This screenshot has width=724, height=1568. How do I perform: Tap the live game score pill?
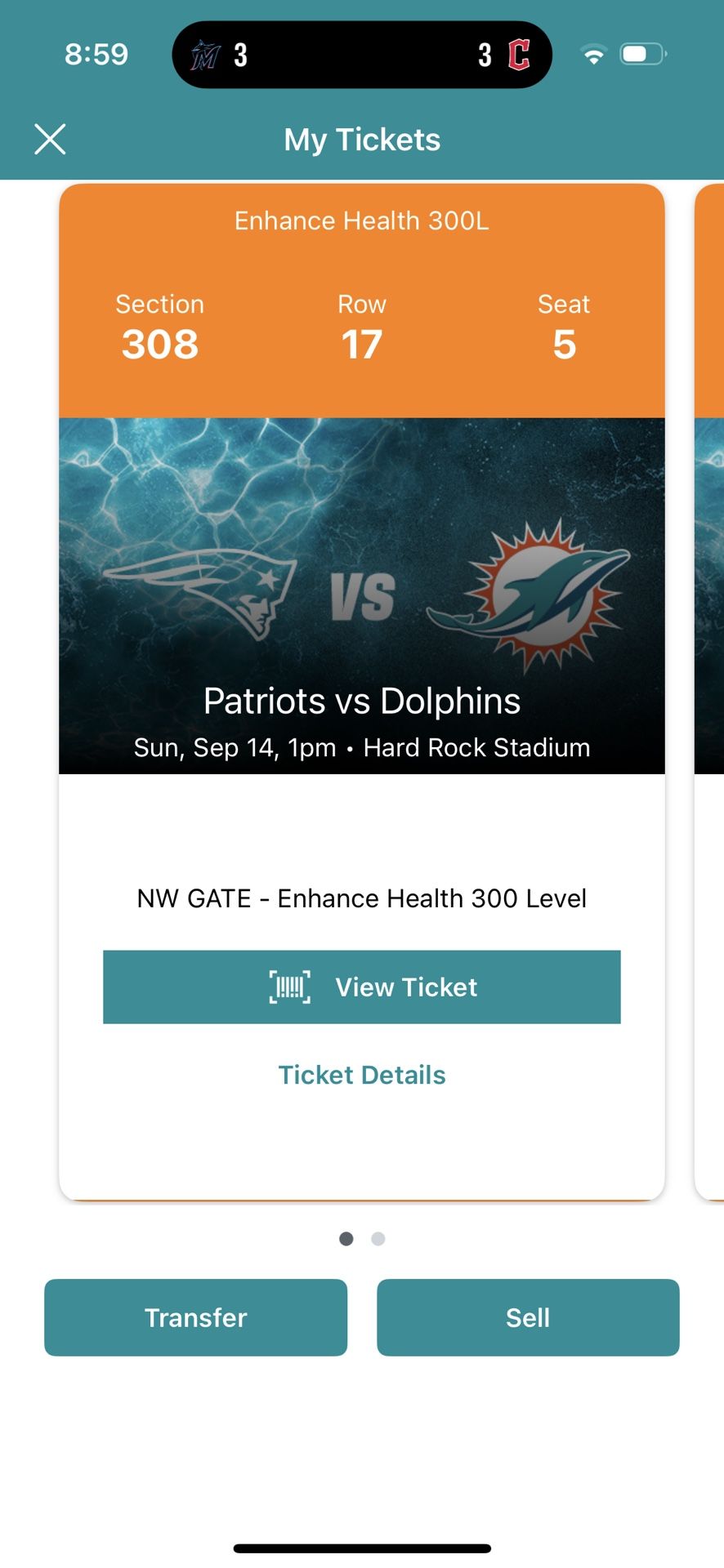coord(362,54)
